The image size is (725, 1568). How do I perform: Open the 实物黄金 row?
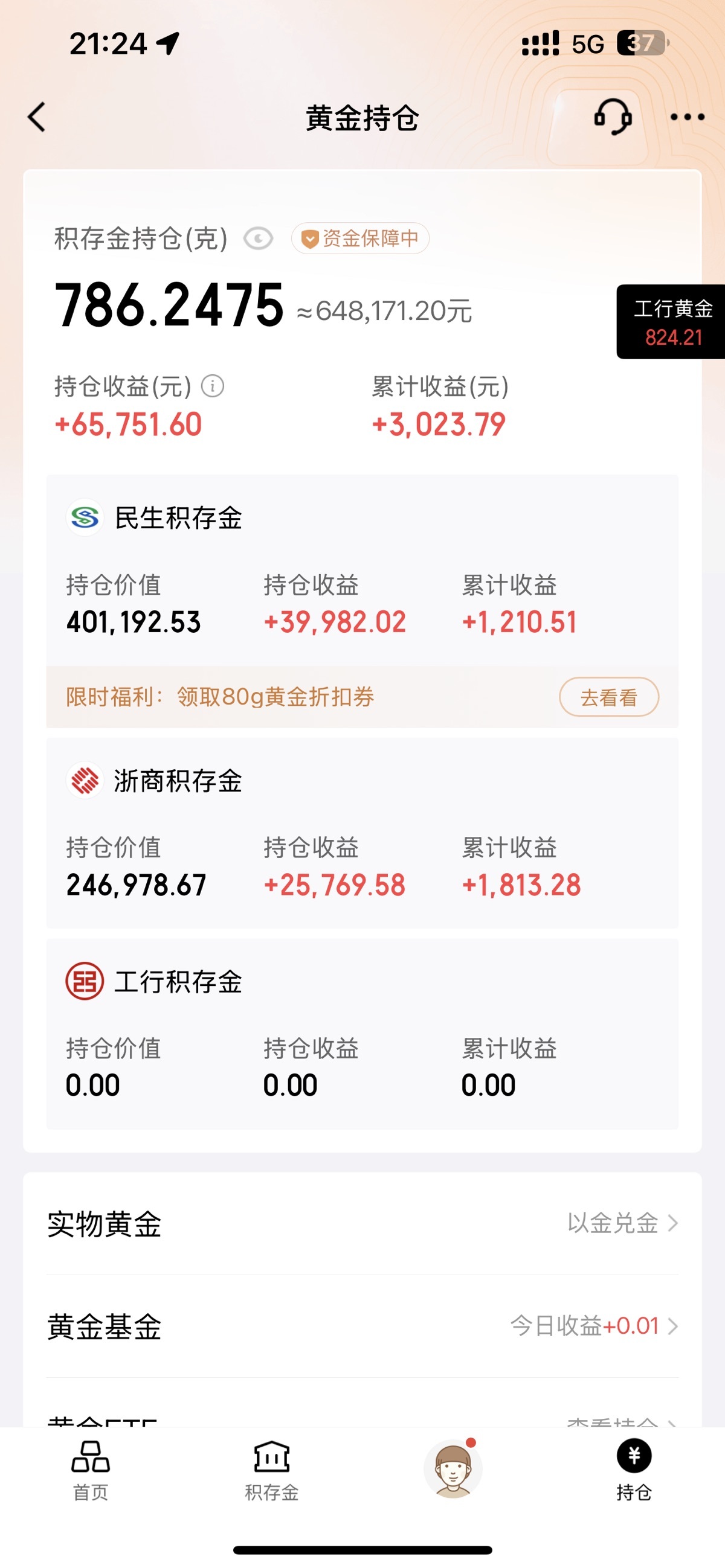[x=362, y=1223]
